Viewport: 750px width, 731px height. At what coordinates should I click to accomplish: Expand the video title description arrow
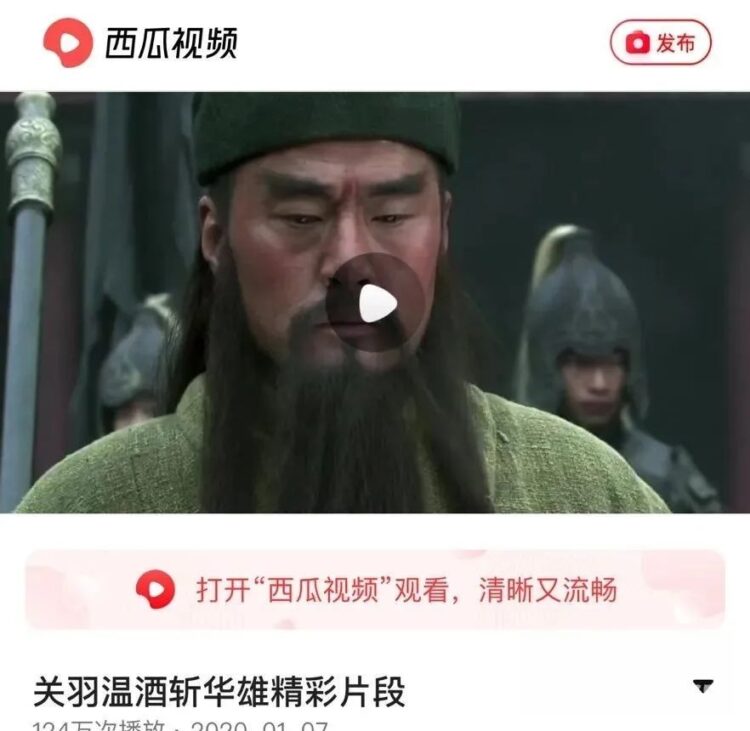(703, 686)
